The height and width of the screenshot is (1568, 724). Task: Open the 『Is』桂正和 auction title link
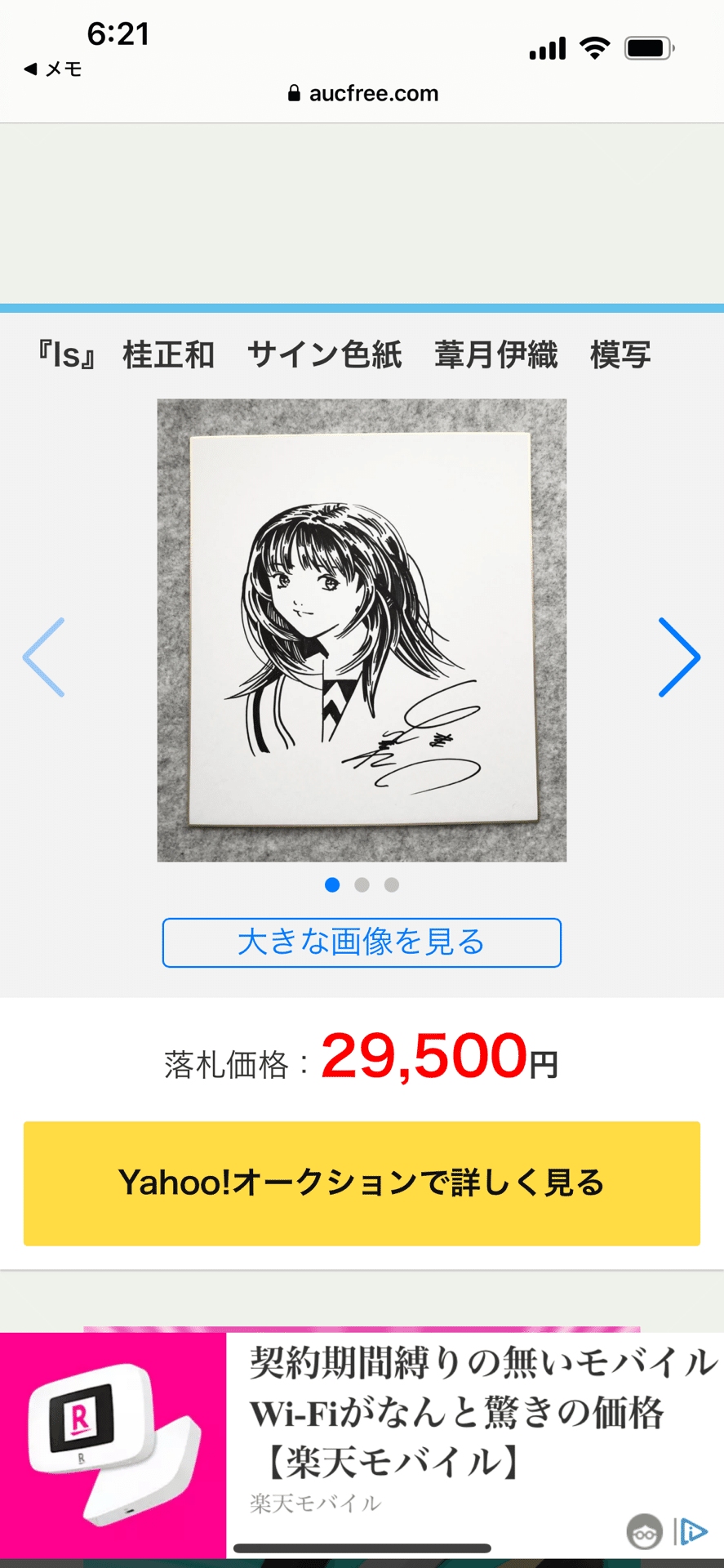343,354
